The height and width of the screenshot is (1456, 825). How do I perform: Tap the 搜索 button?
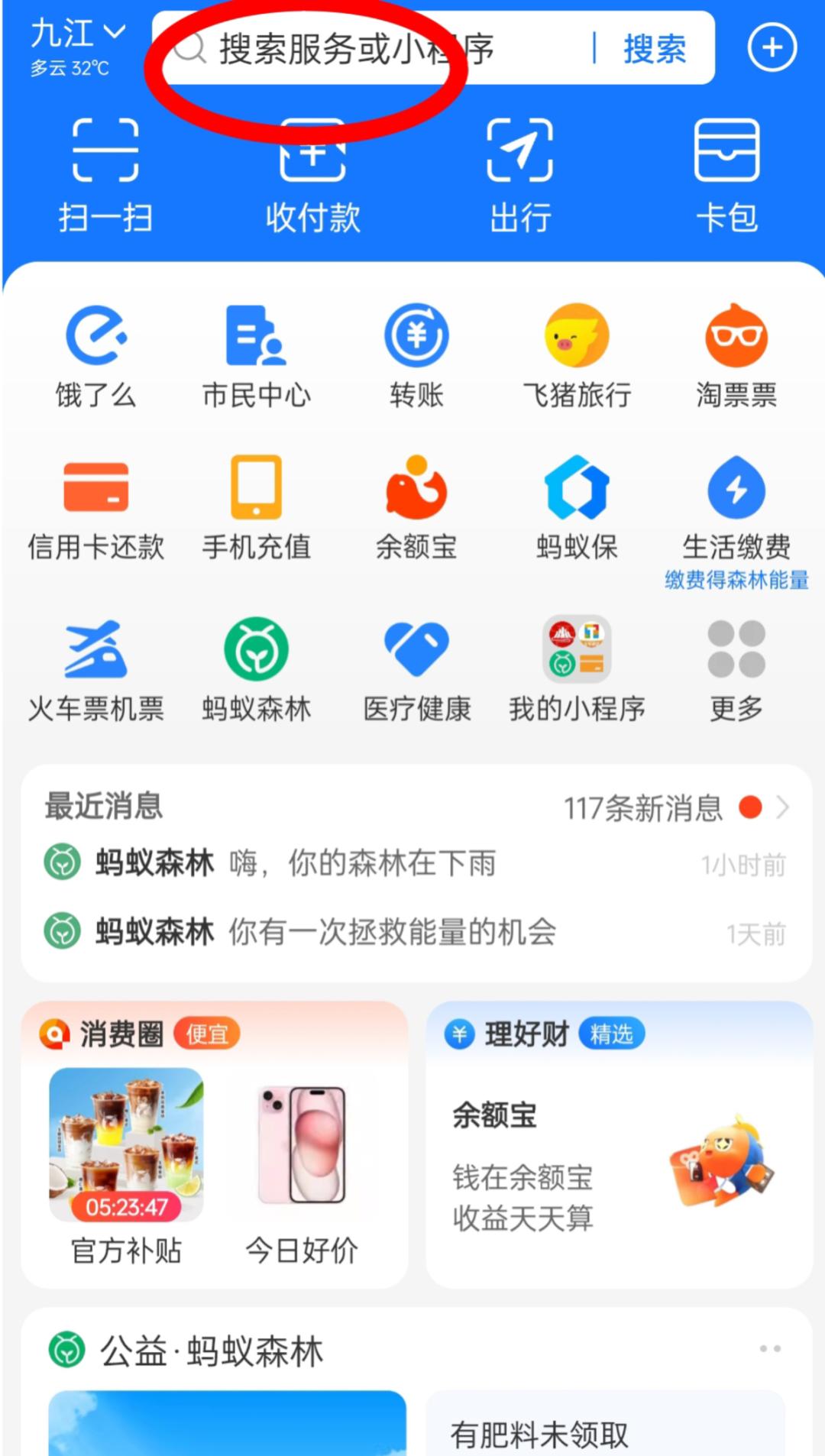pos(655,49)
